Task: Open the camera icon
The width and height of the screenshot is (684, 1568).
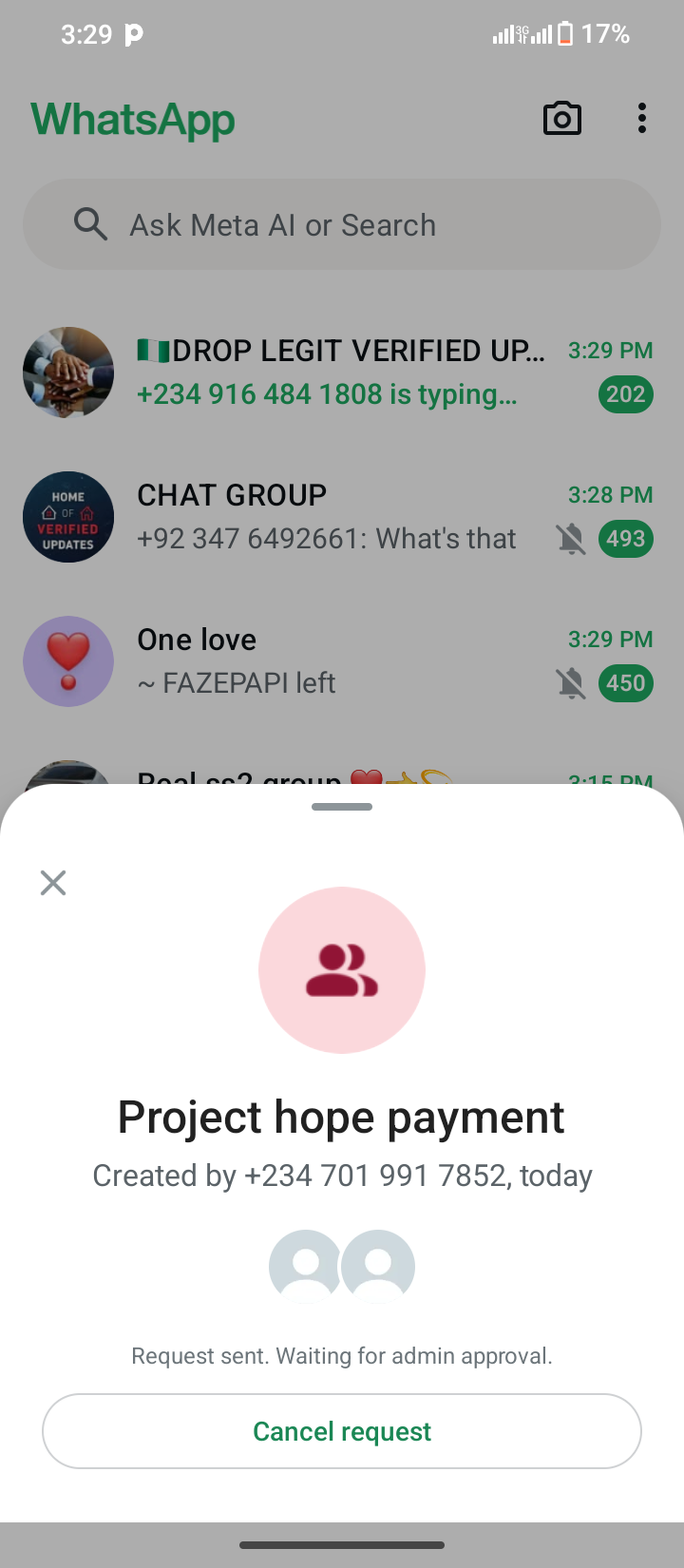Action: tap(561, 119)
